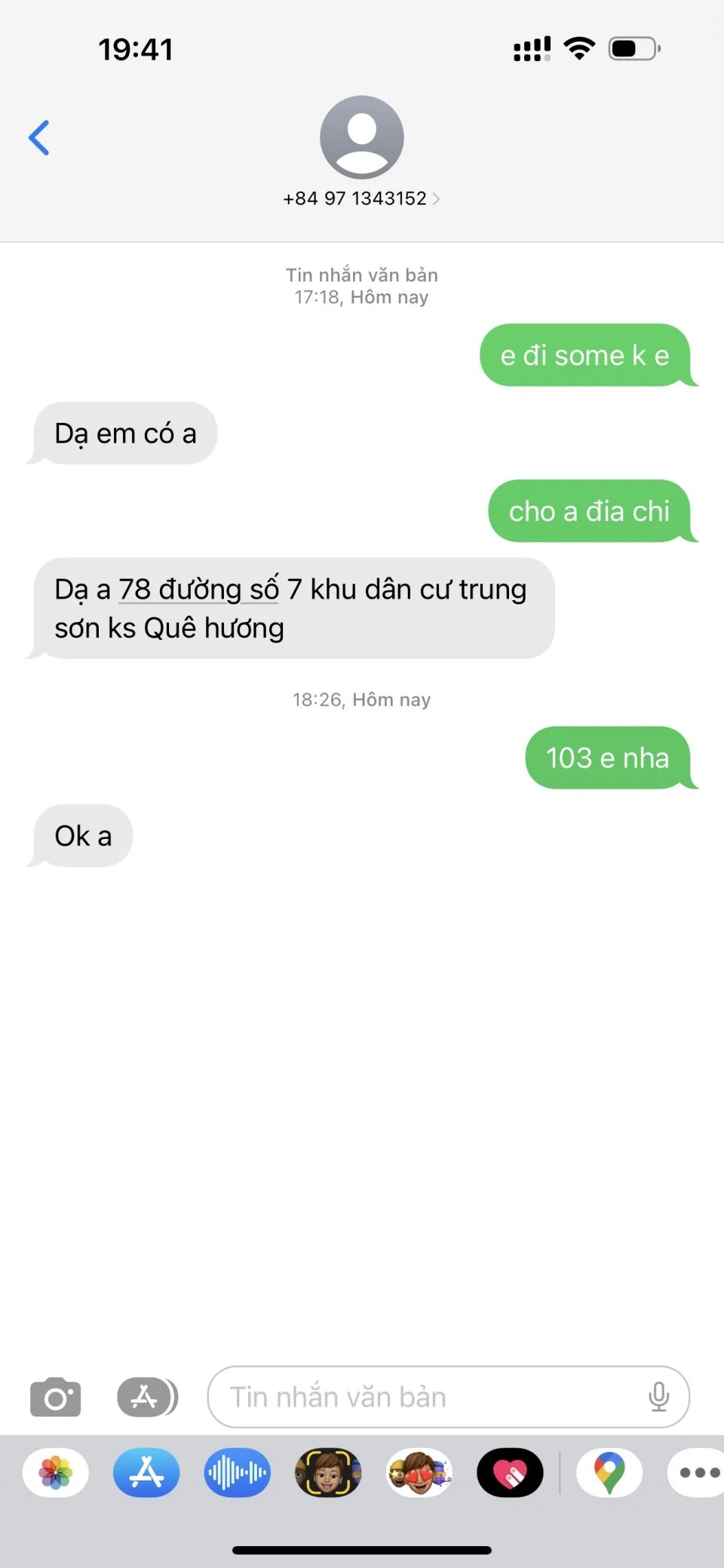Toggle the iMessage apps drawer
Viewport: 724px width, 1568px height.
coord(147,1397)
